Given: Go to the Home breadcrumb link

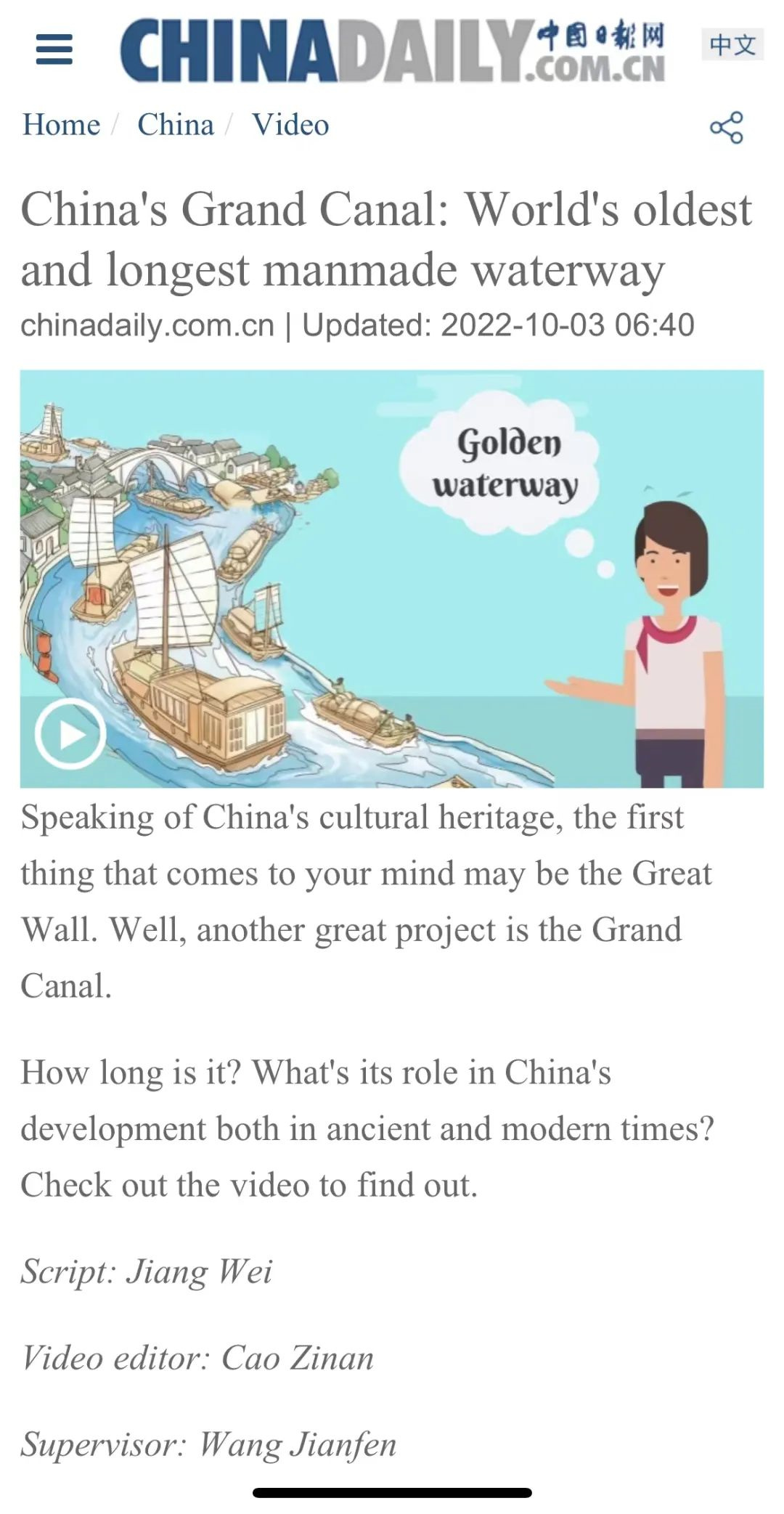Looking at the screenshot, I should point(61,125).
